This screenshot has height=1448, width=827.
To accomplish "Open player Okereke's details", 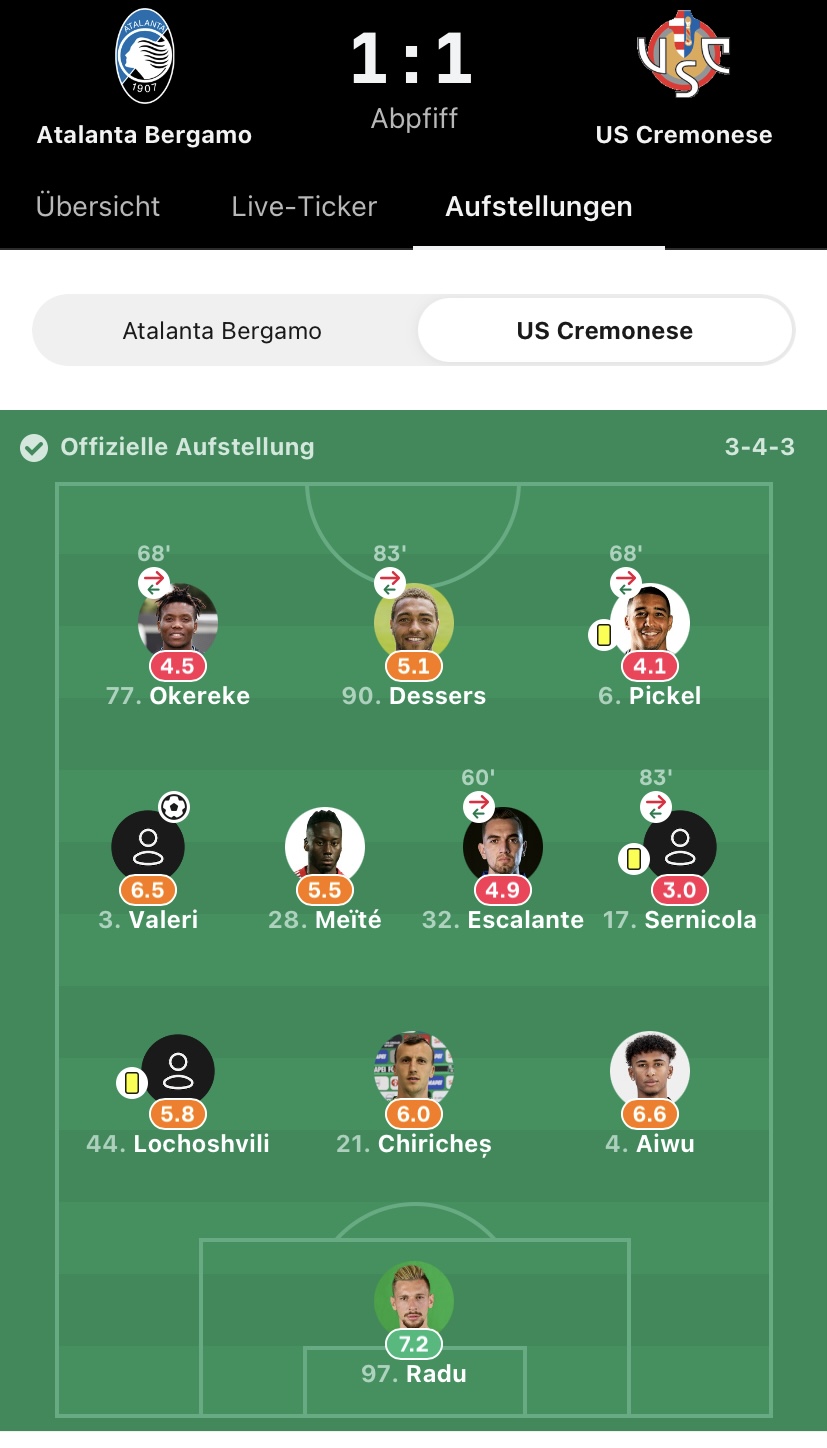I will (178, 640).
